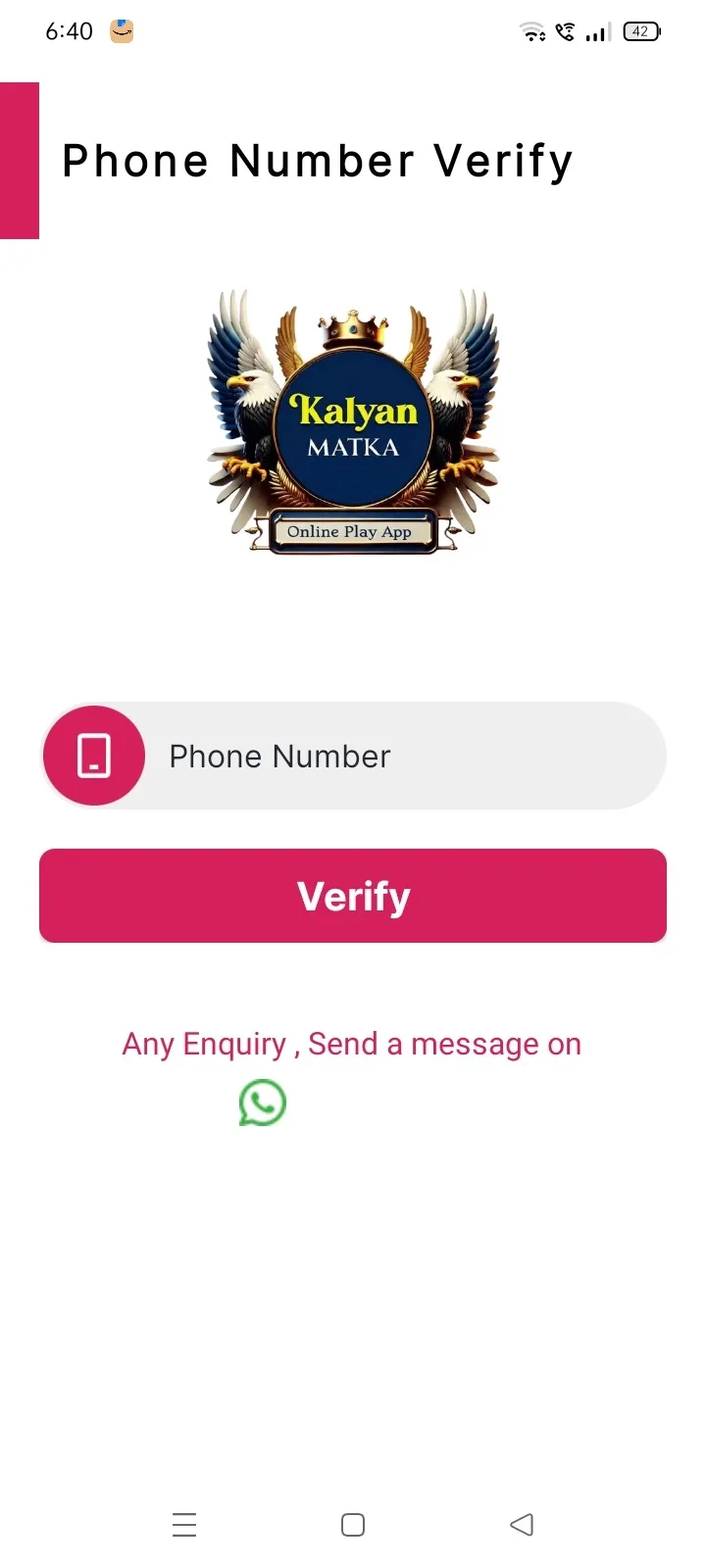Viewport: 706px width, 1568px height.
Task: Go back using system back button
Action: click(522, 1524)
